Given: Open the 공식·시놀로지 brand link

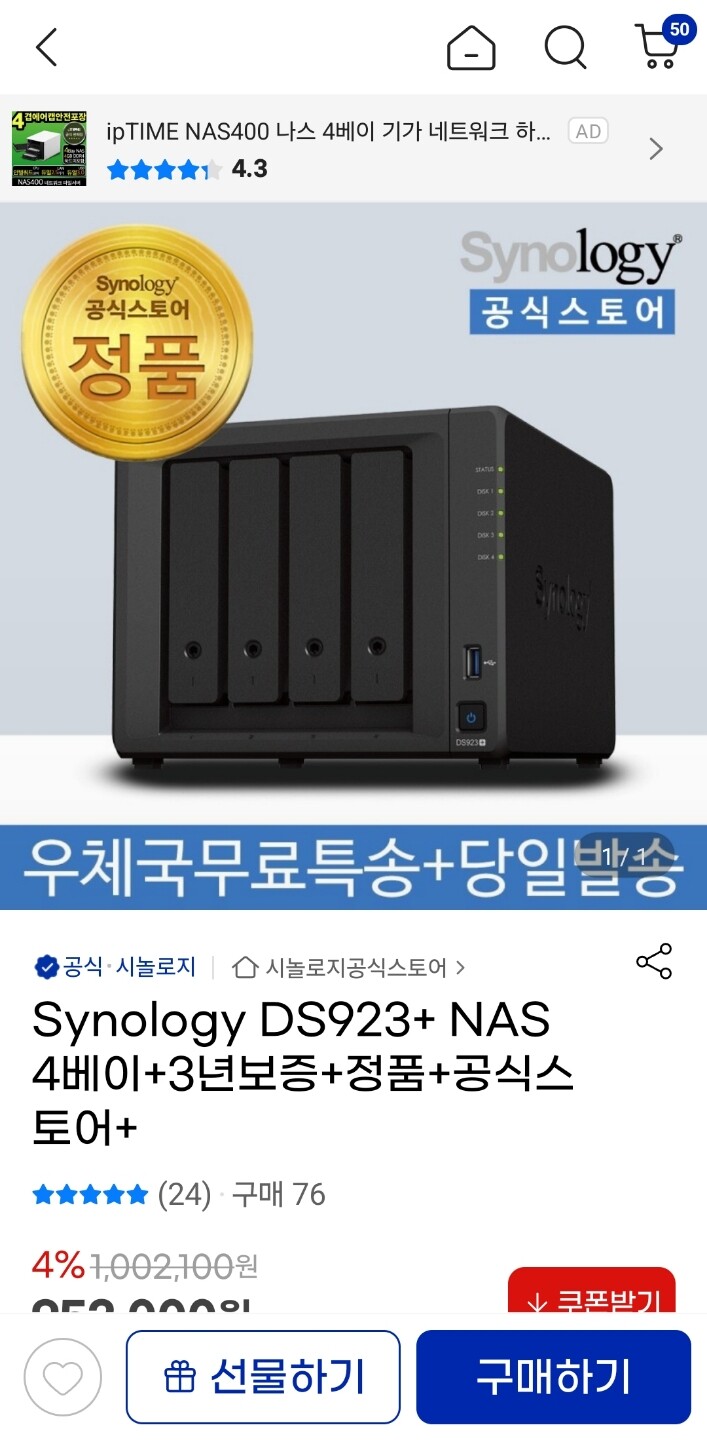Looking at the screenshot, I should click(115, 967).
